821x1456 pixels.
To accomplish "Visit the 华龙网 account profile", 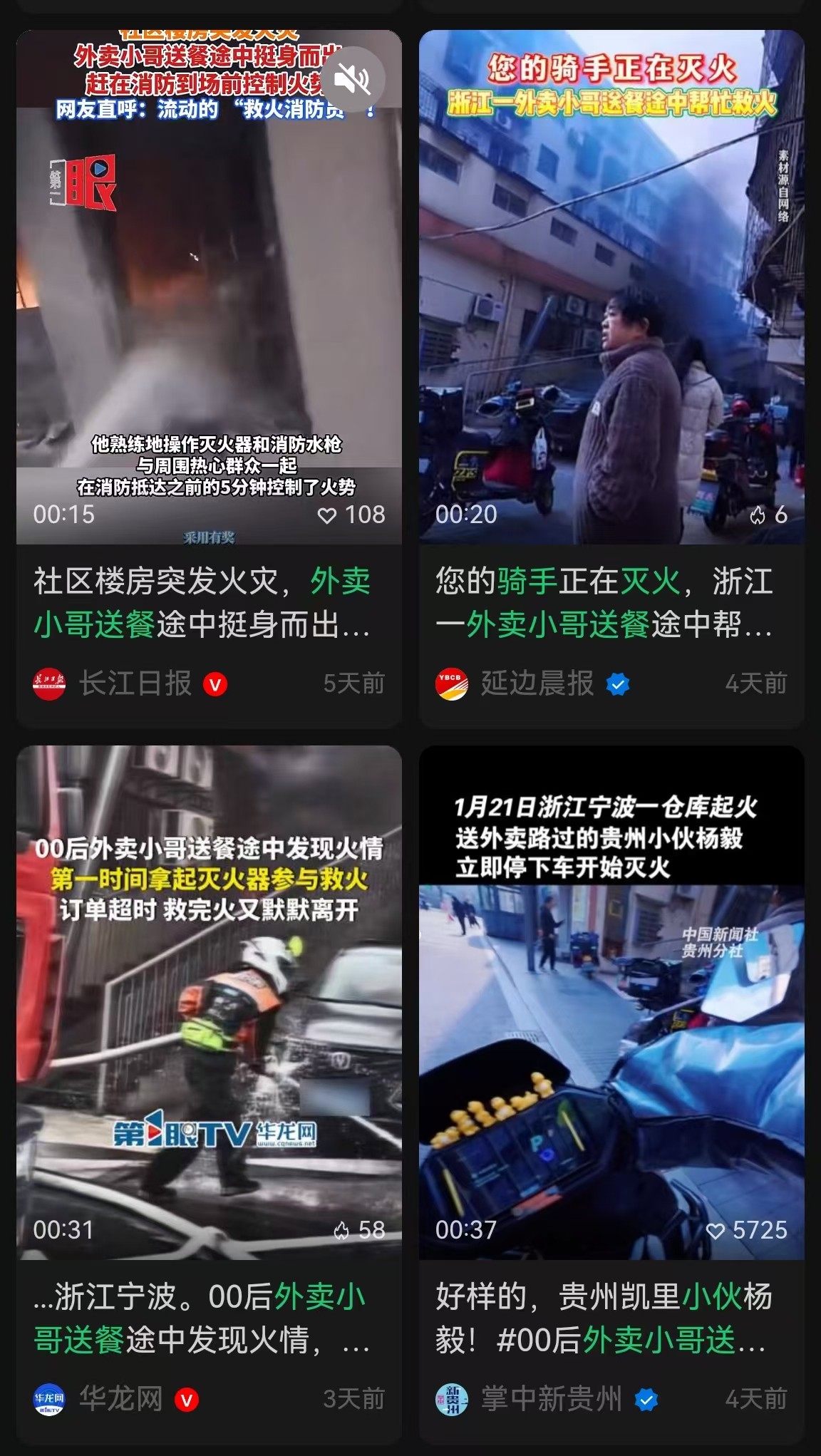I will click(120, 1399).
